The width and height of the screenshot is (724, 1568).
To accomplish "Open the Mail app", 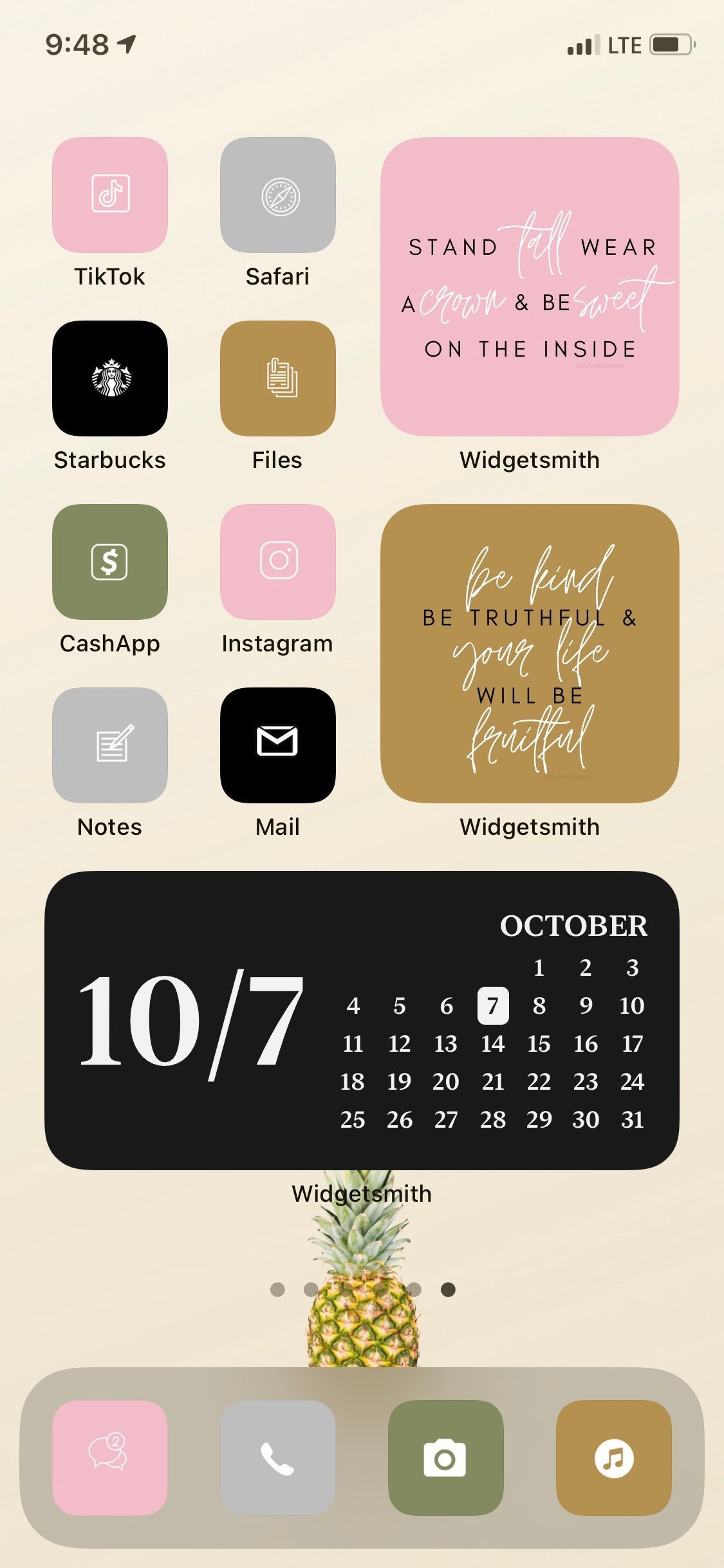I will pos(278,745).
